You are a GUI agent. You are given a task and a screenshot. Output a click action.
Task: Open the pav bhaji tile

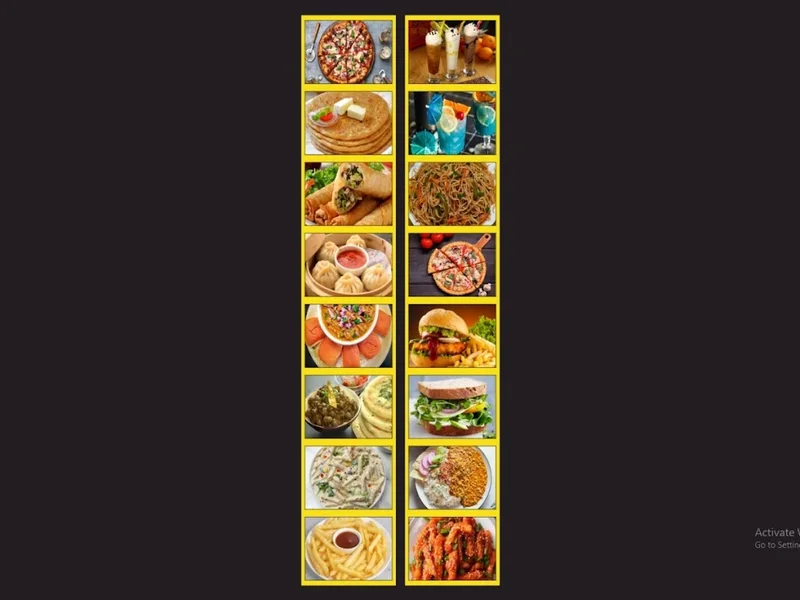348,335
